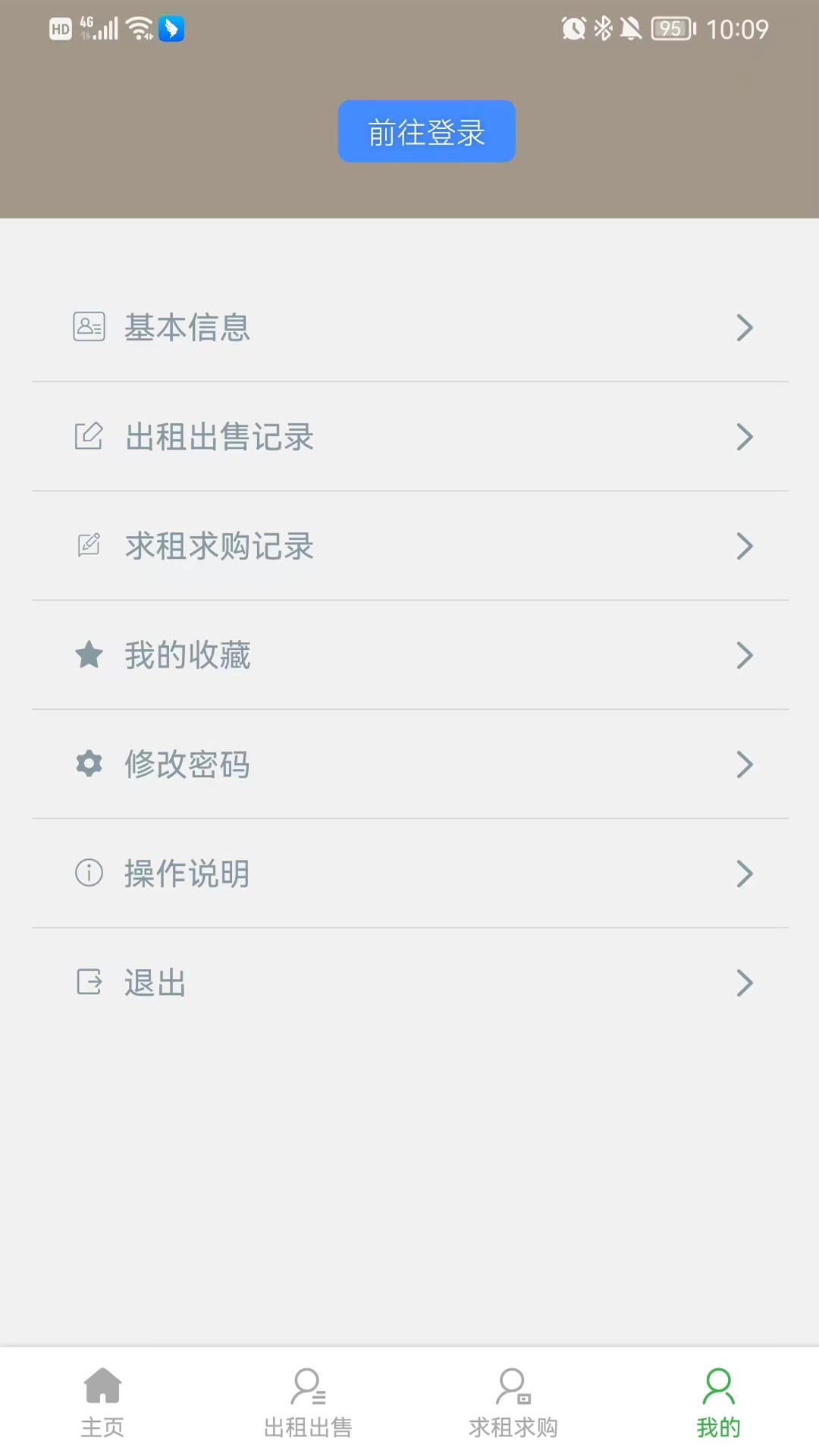
Task: Select 修改密码
Action: coord(410,764)
